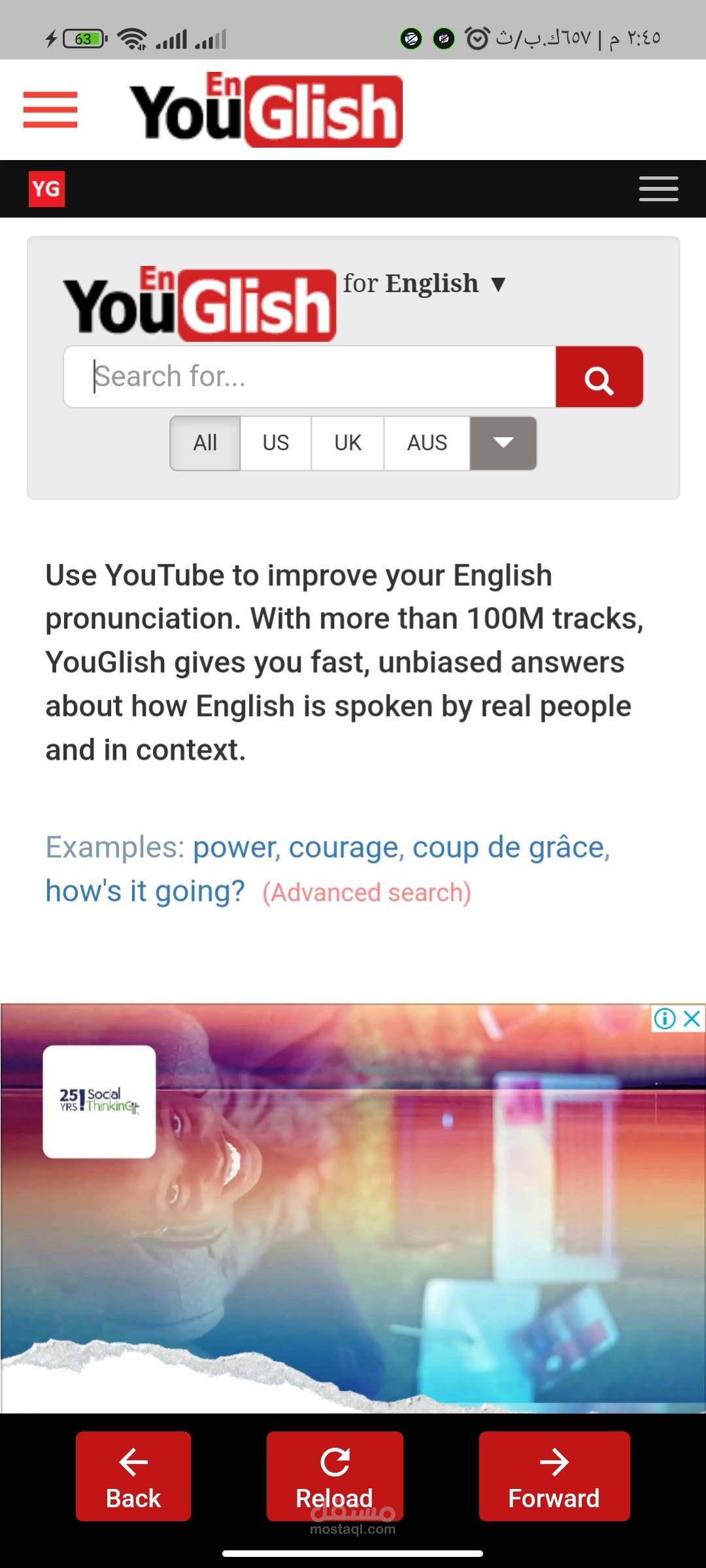This screenshot has width=706, height=1568.
Task: Open the example word 'power'
Action: [x=234, y=848]
